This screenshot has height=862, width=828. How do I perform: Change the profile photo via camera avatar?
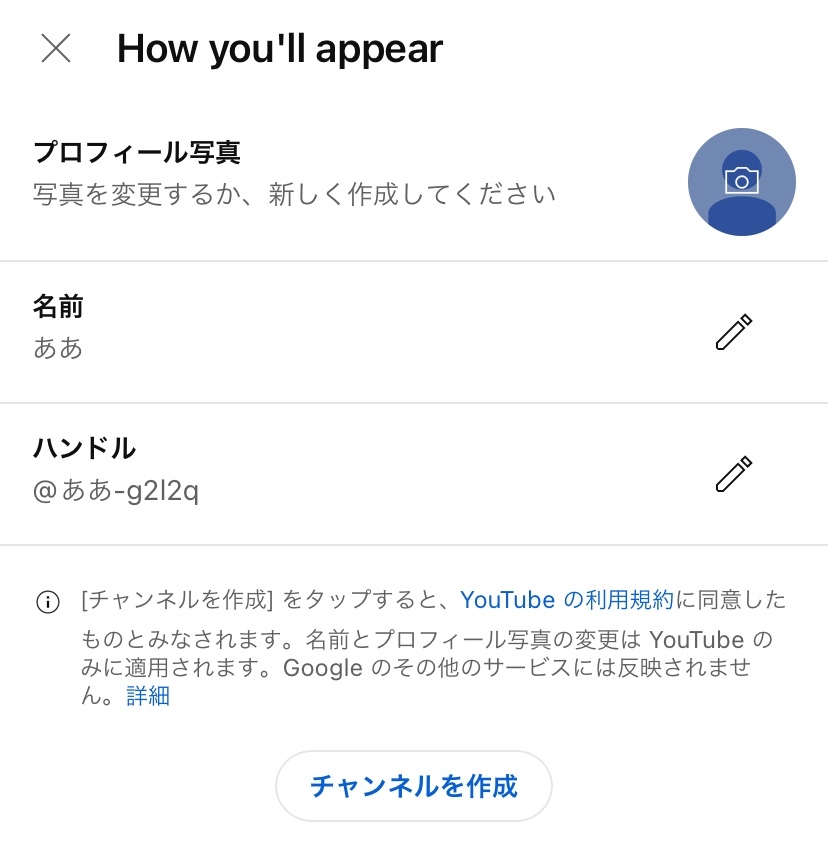(741, 182)
